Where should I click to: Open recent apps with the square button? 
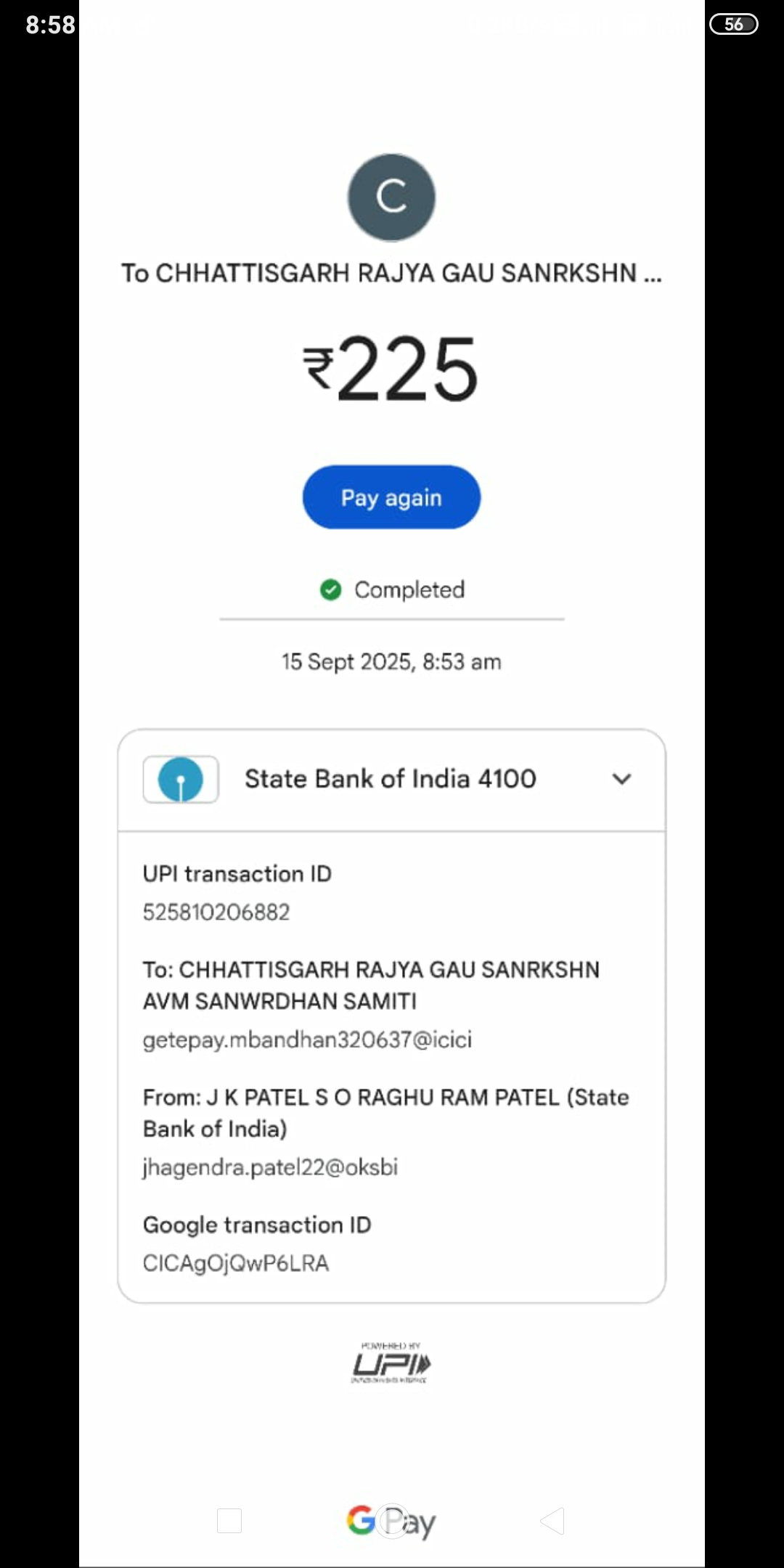pyautogui.click(x=229, y=1521)
